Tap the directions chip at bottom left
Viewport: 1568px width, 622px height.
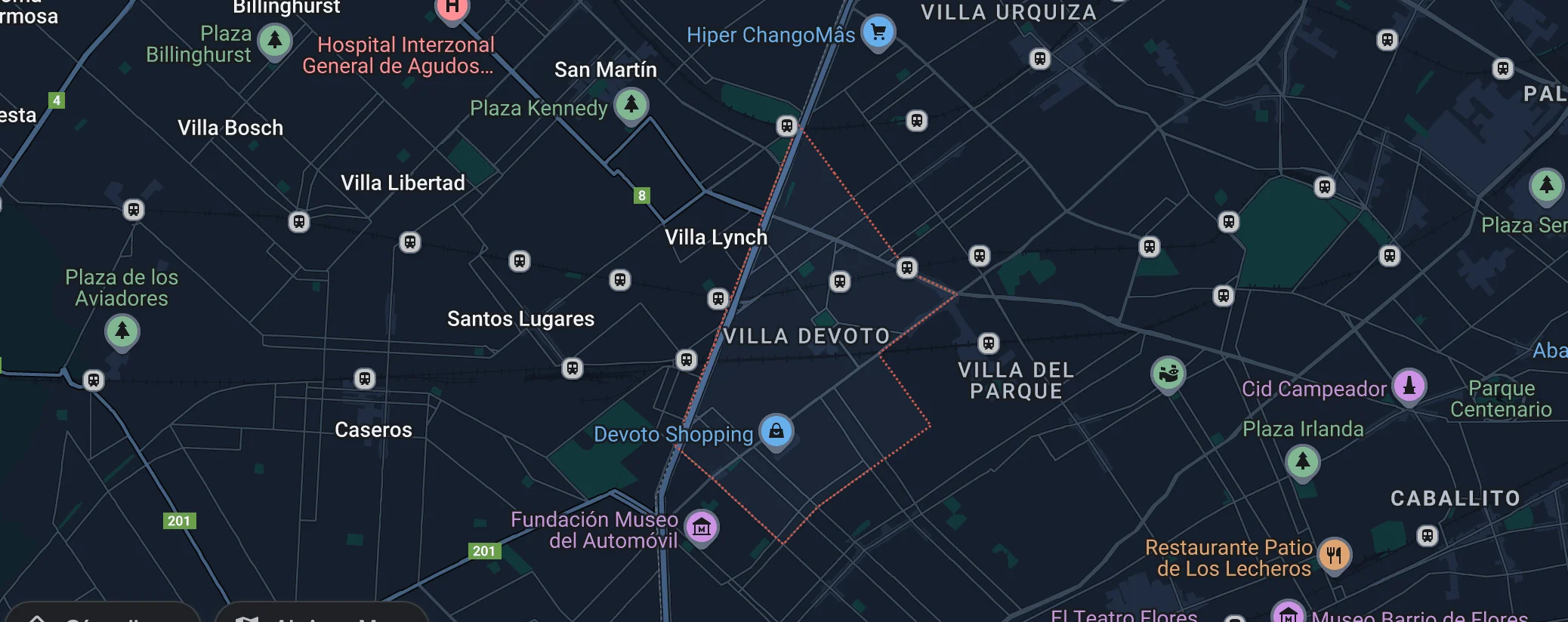(102, 614)
